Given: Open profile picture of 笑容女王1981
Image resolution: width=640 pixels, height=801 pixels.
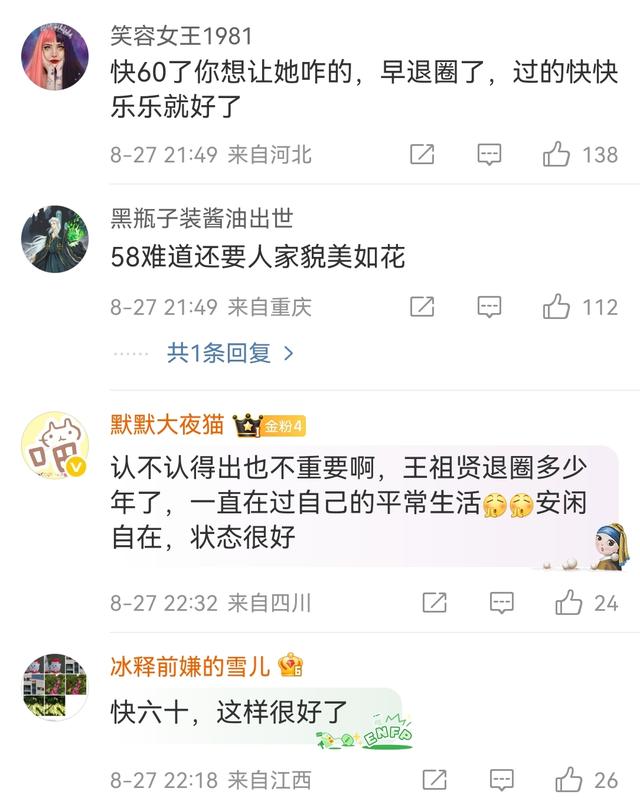Looking at the screenshot, I should click(x=55, y=56).
